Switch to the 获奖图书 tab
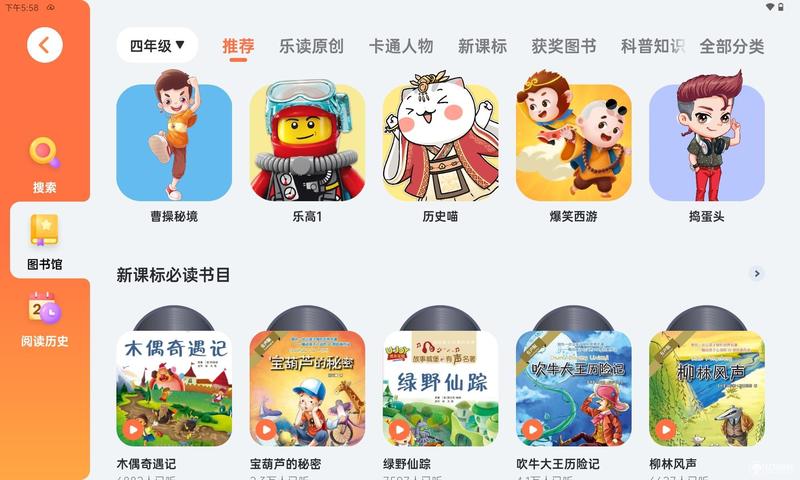 [563, 46]
